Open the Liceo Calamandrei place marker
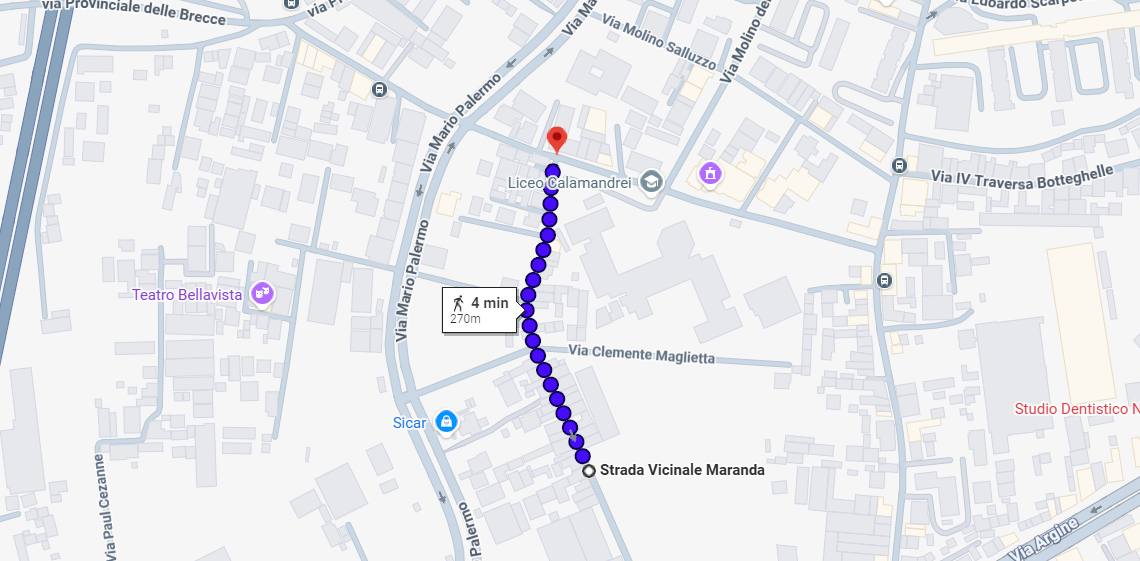1140x561 pixels. (x=652, y=182)
